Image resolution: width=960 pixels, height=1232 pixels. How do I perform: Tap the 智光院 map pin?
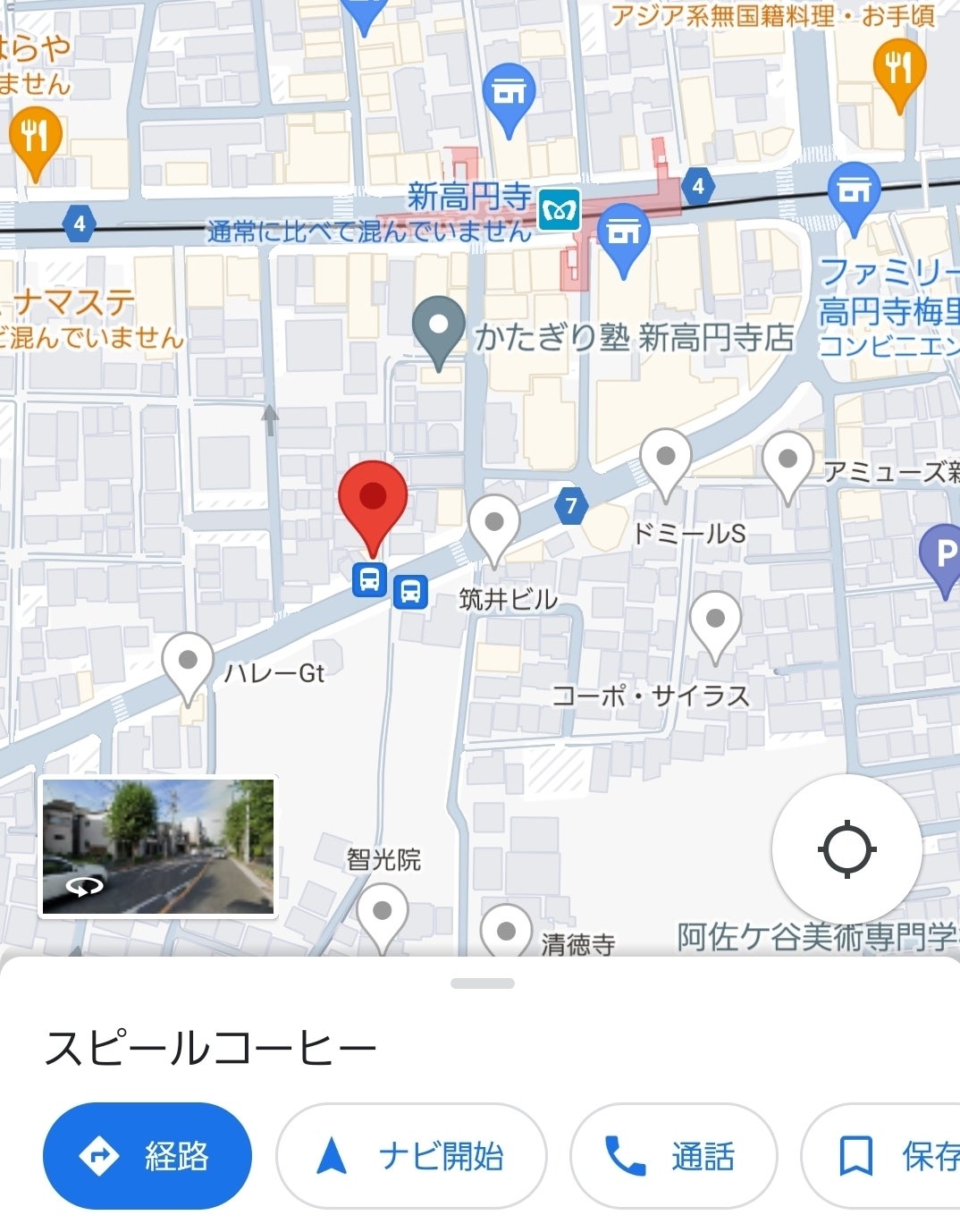[383, 914]
